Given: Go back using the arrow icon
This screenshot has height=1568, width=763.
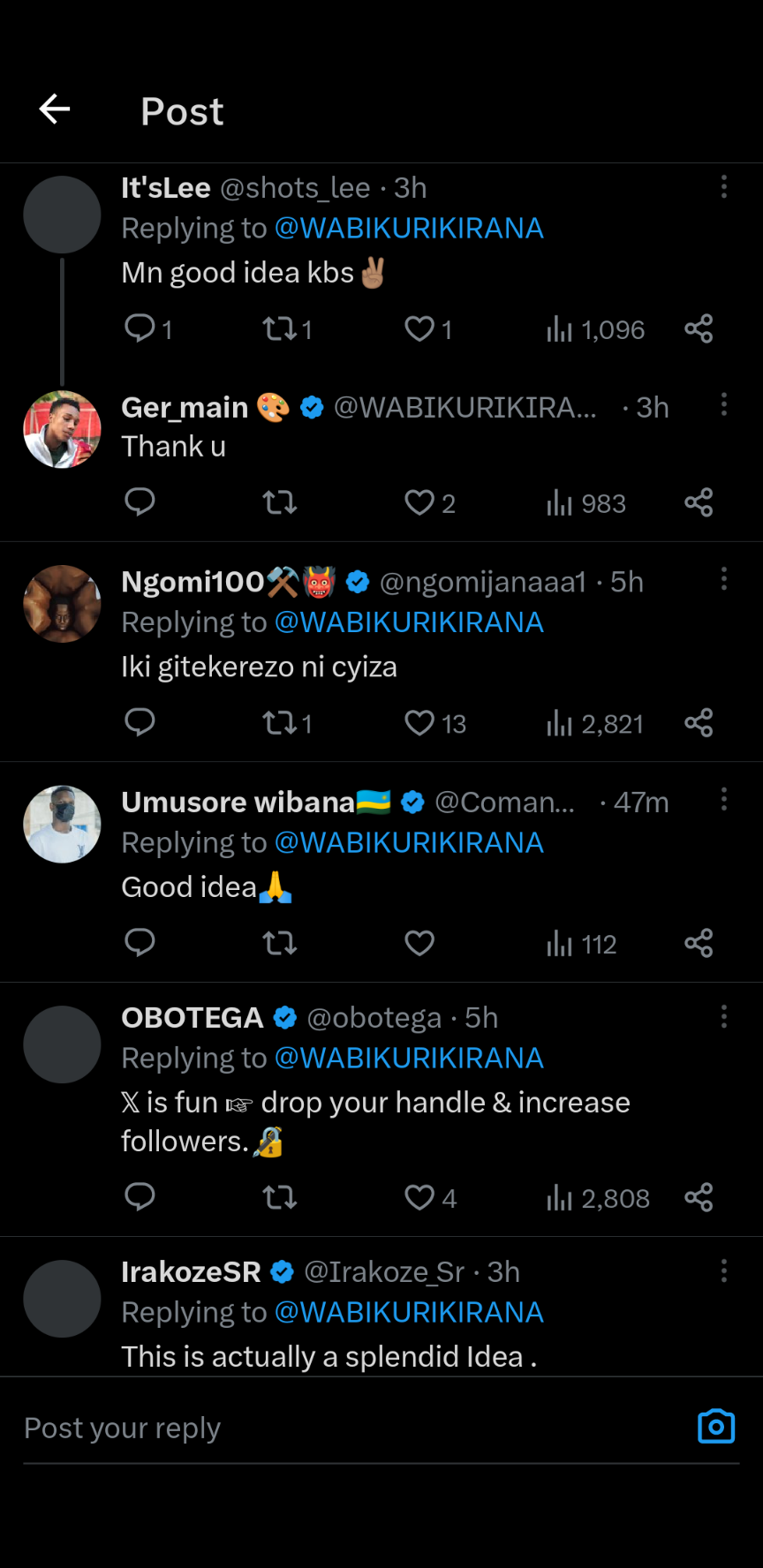Looking at the screenshot, I should coord(55,109).
